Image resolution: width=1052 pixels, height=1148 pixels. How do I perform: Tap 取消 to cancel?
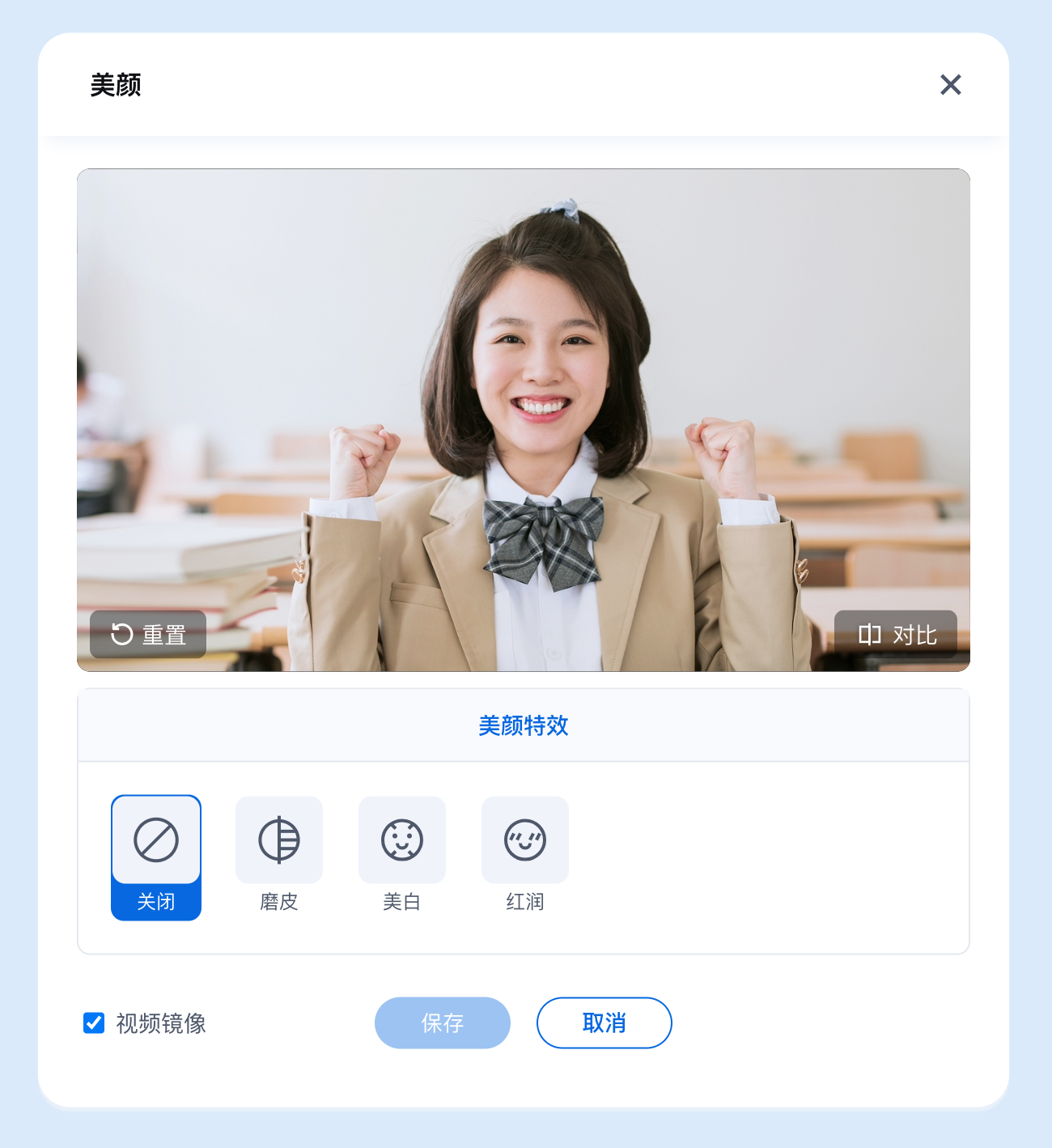[604, 1023]
